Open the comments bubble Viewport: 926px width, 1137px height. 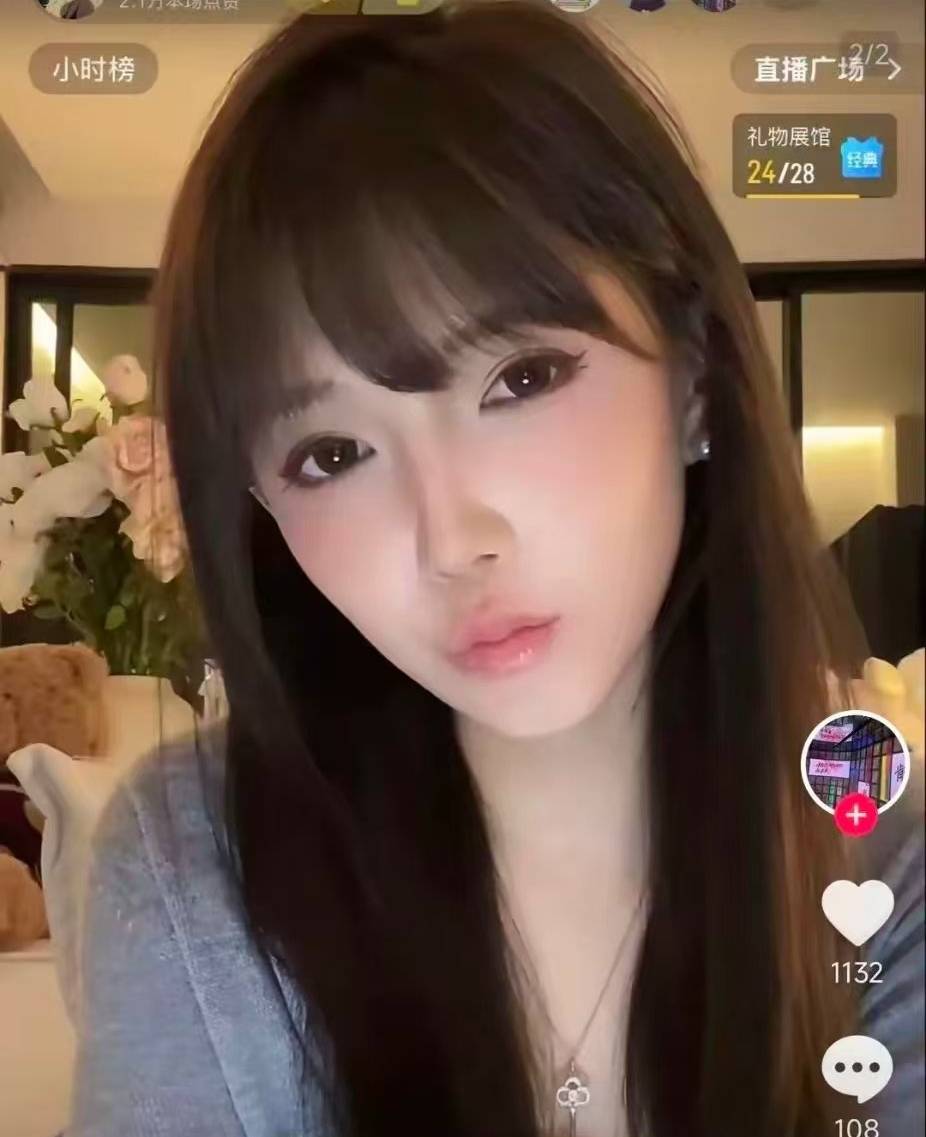(857, 1069)
